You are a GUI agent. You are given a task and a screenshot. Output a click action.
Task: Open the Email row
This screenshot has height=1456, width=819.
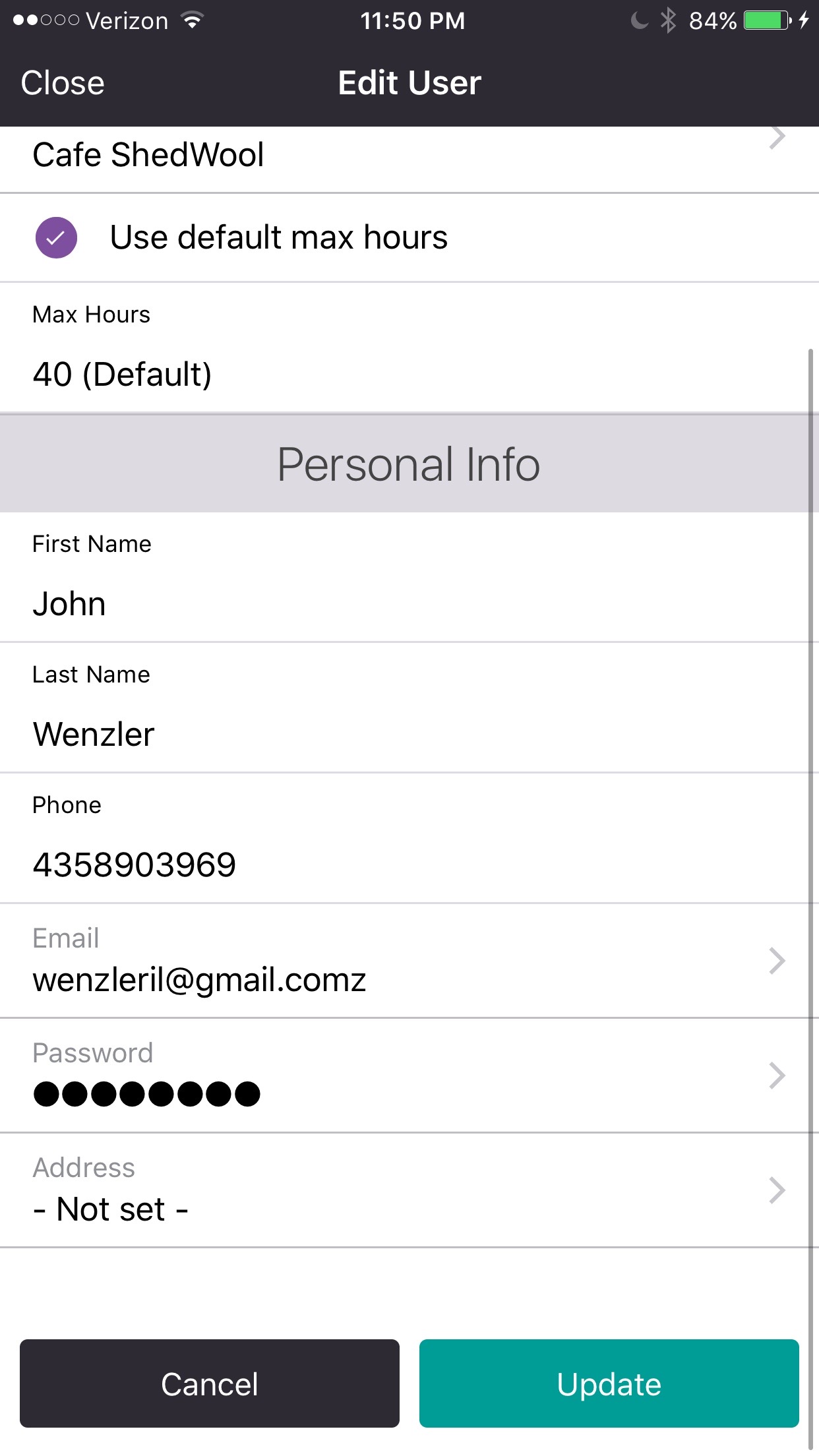(409, 961)
